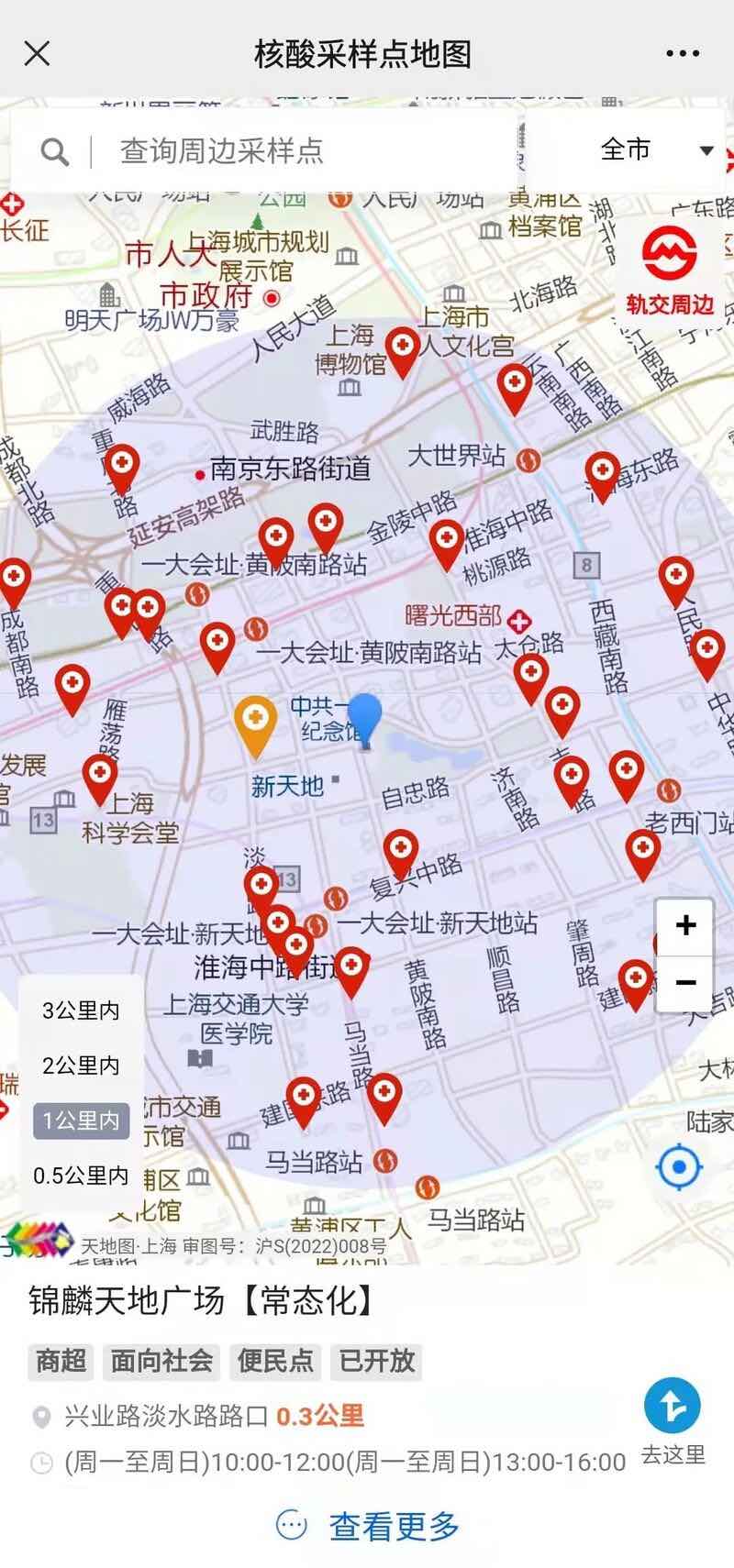Viewport: 734px width, 1568px height.
Task: Choose the 1公里内 range option
Action: pyautogui.click(x=81, y=1121)
